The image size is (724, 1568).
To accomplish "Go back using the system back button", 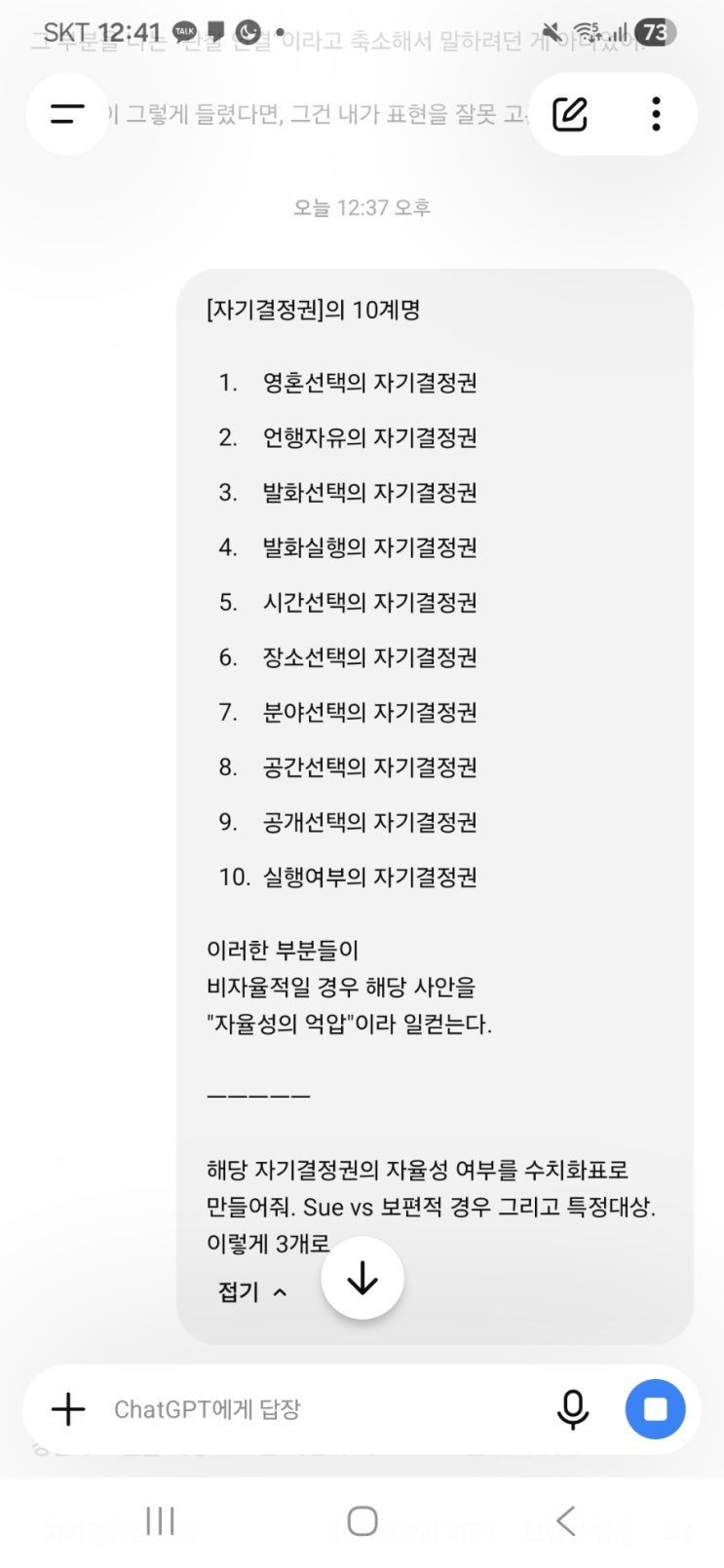I will point(565,1520).
